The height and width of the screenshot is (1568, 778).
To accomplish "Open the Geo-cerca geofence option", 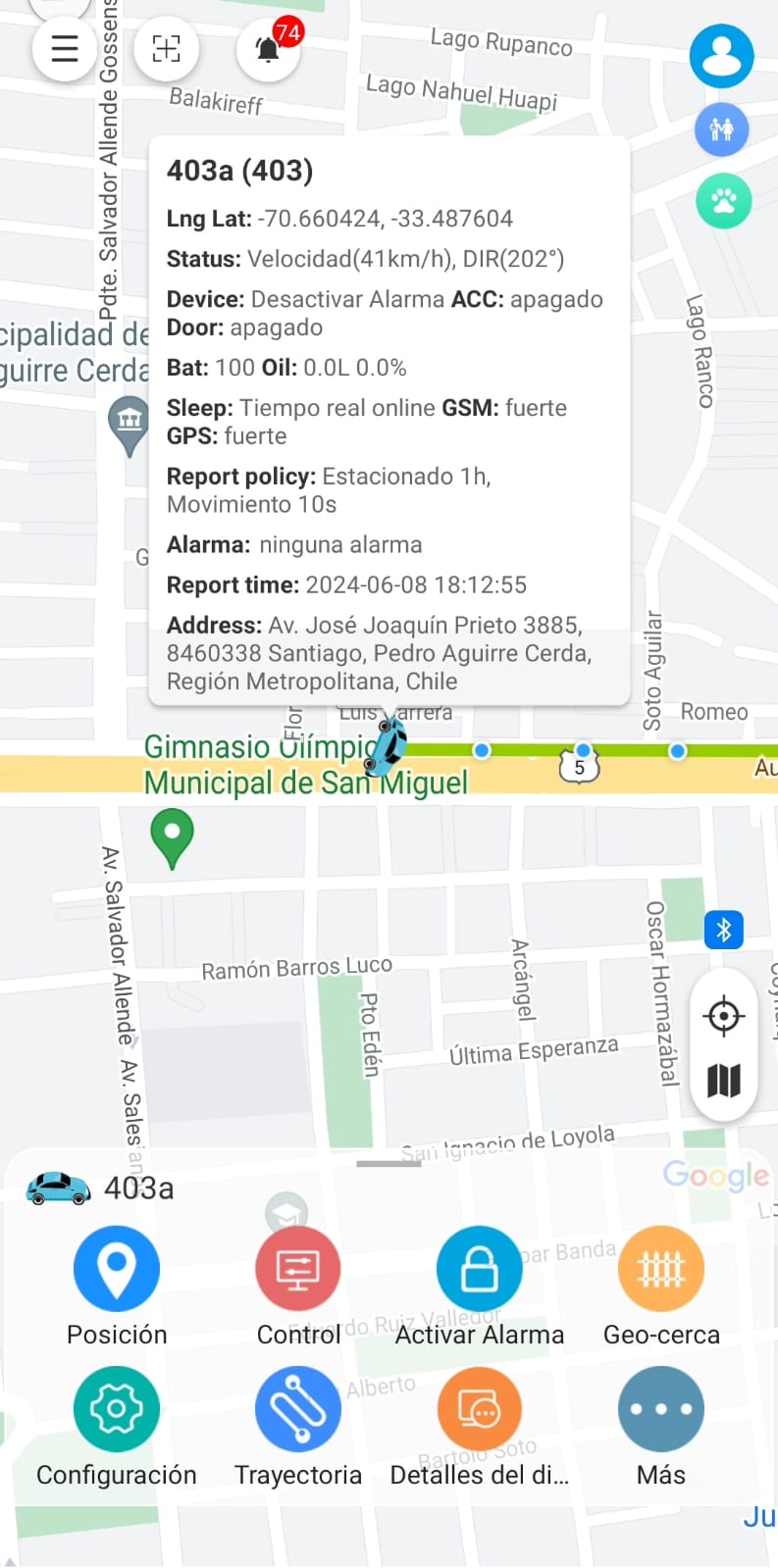I will (x=661, y=1269).
